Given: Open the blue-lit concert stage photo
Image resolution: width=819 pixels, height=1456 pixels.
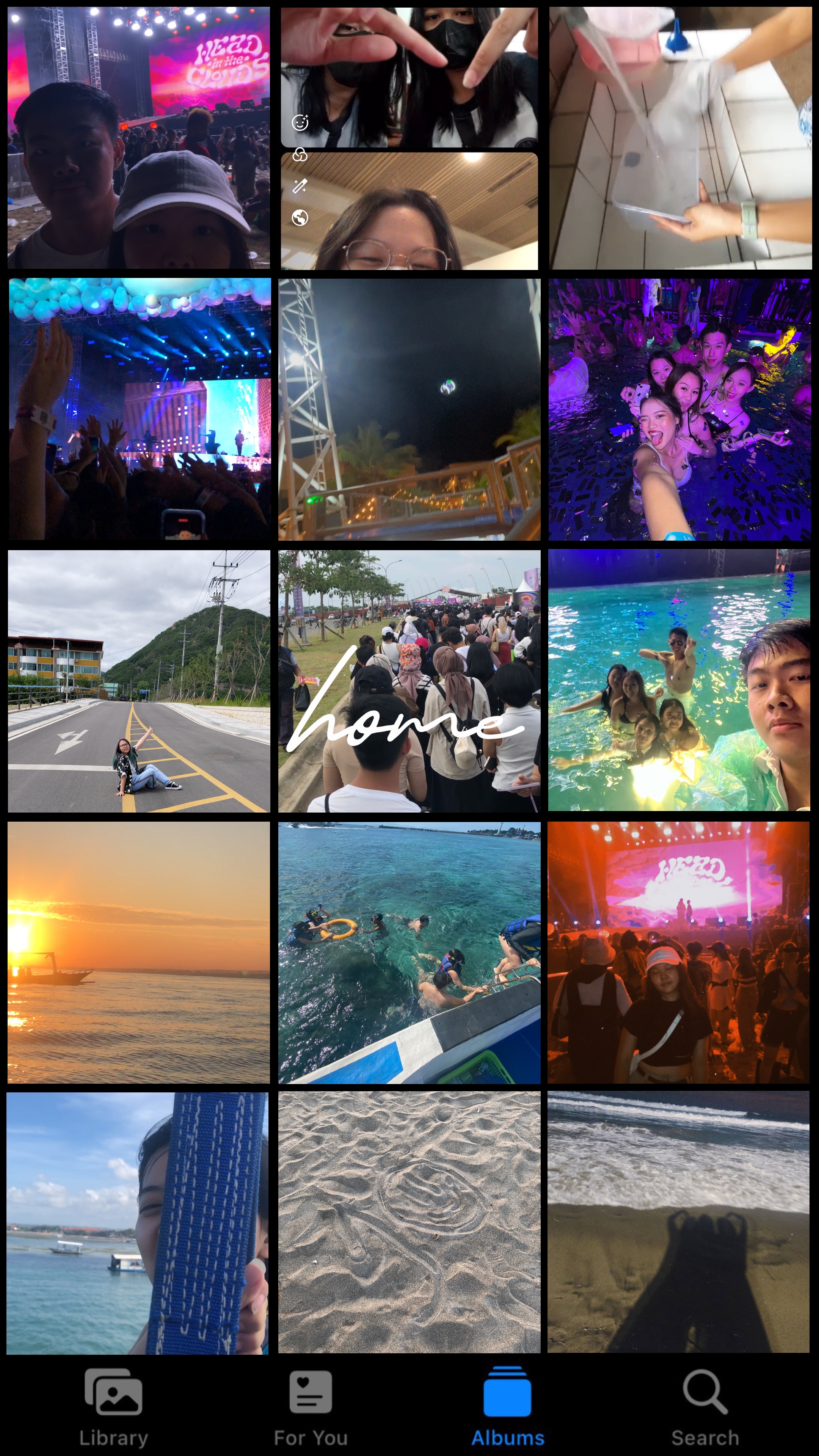Looking at the screenshot, I should [x=138, y=409].
